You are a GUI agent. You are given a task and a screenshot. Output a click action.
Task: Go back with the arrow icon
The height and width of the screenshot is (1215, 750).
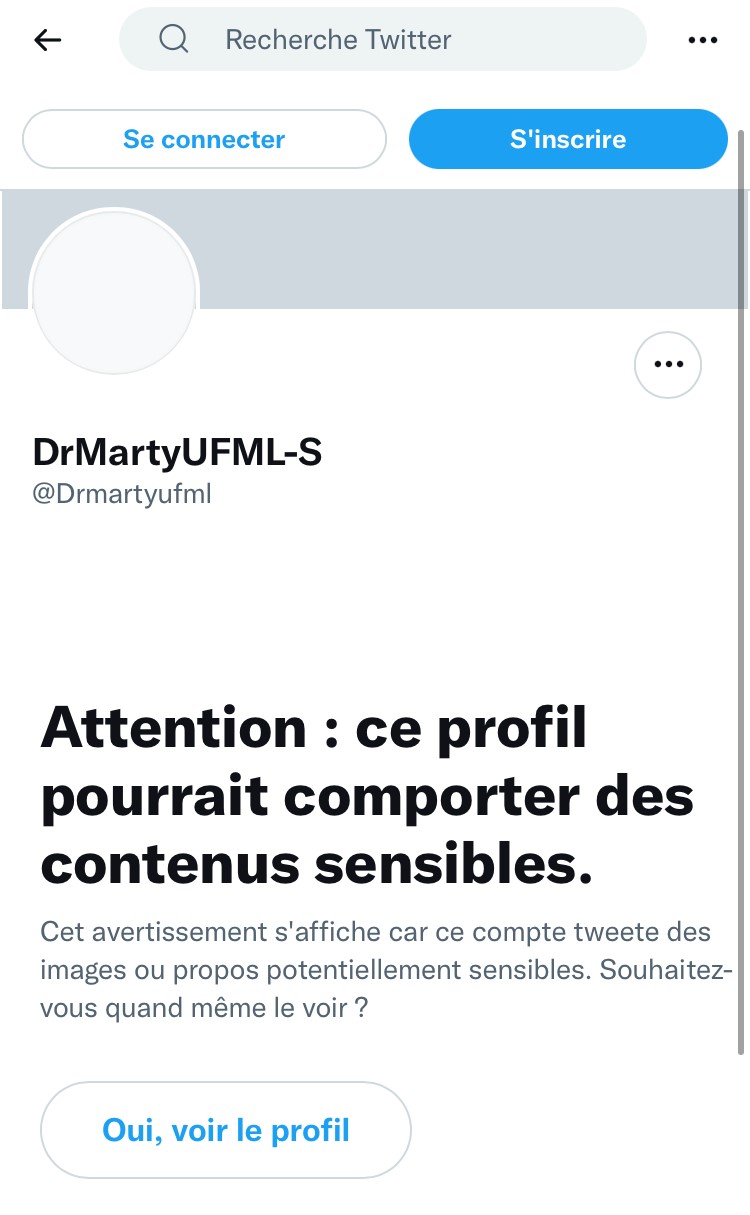click(48, 40)
